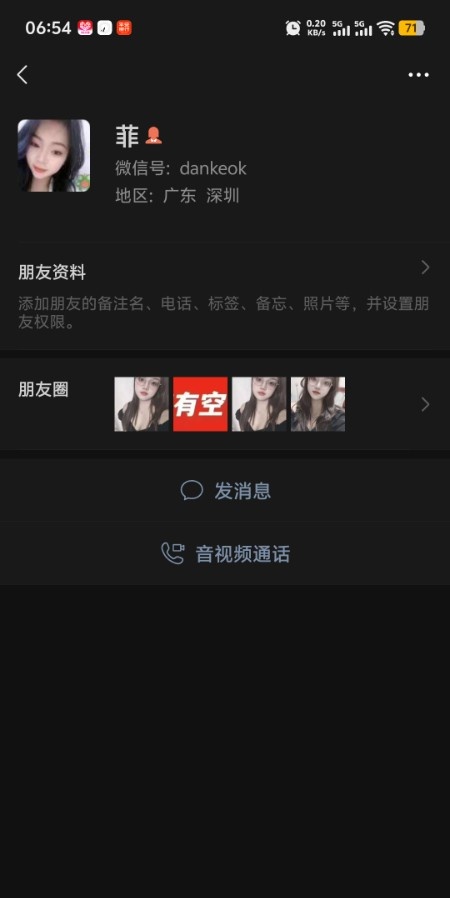Screen dimensions: 450x898
Task: Open the three-dot overflow menu
Action: pyautogui.click(x=419, y=74)
